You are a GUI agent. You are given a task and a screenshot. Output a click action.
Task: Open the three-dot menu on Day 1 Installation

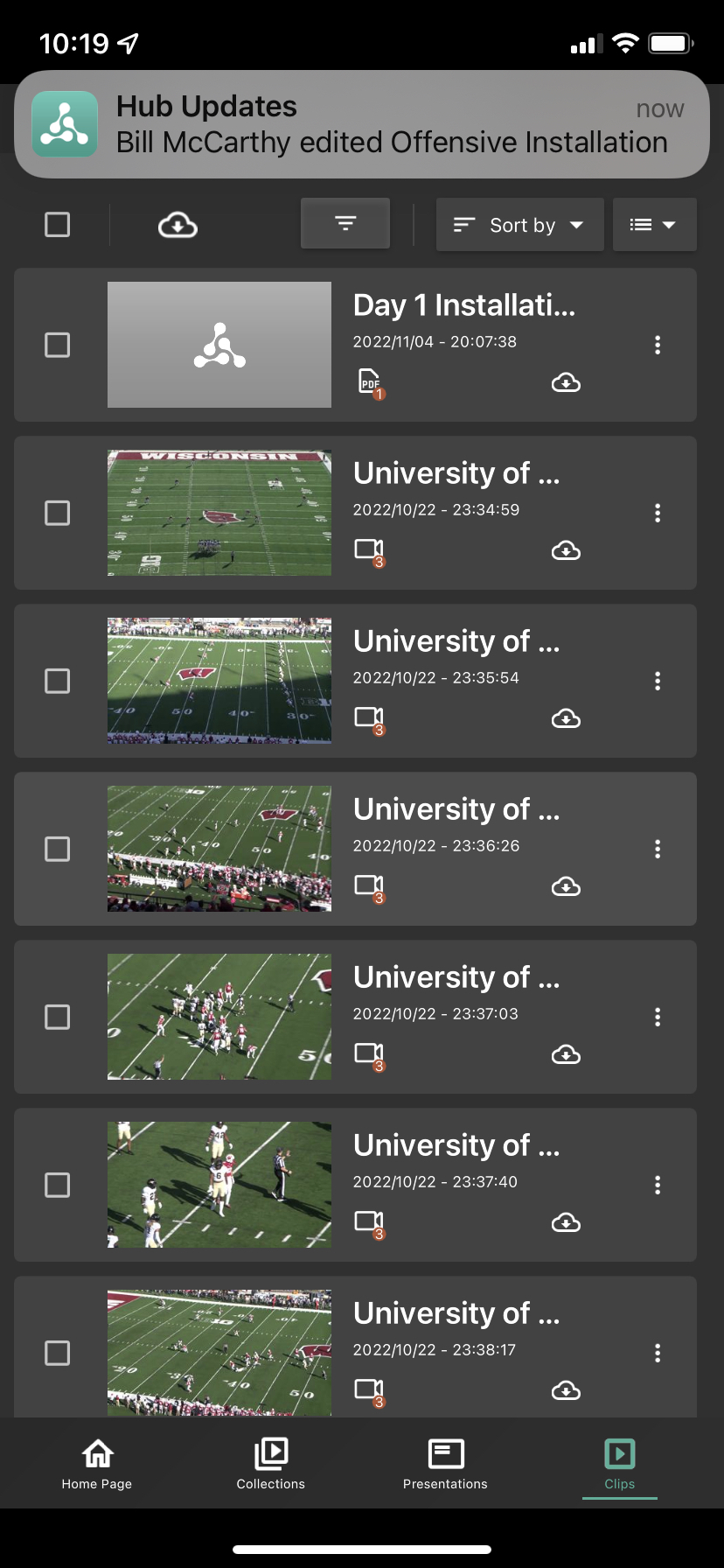657,345
